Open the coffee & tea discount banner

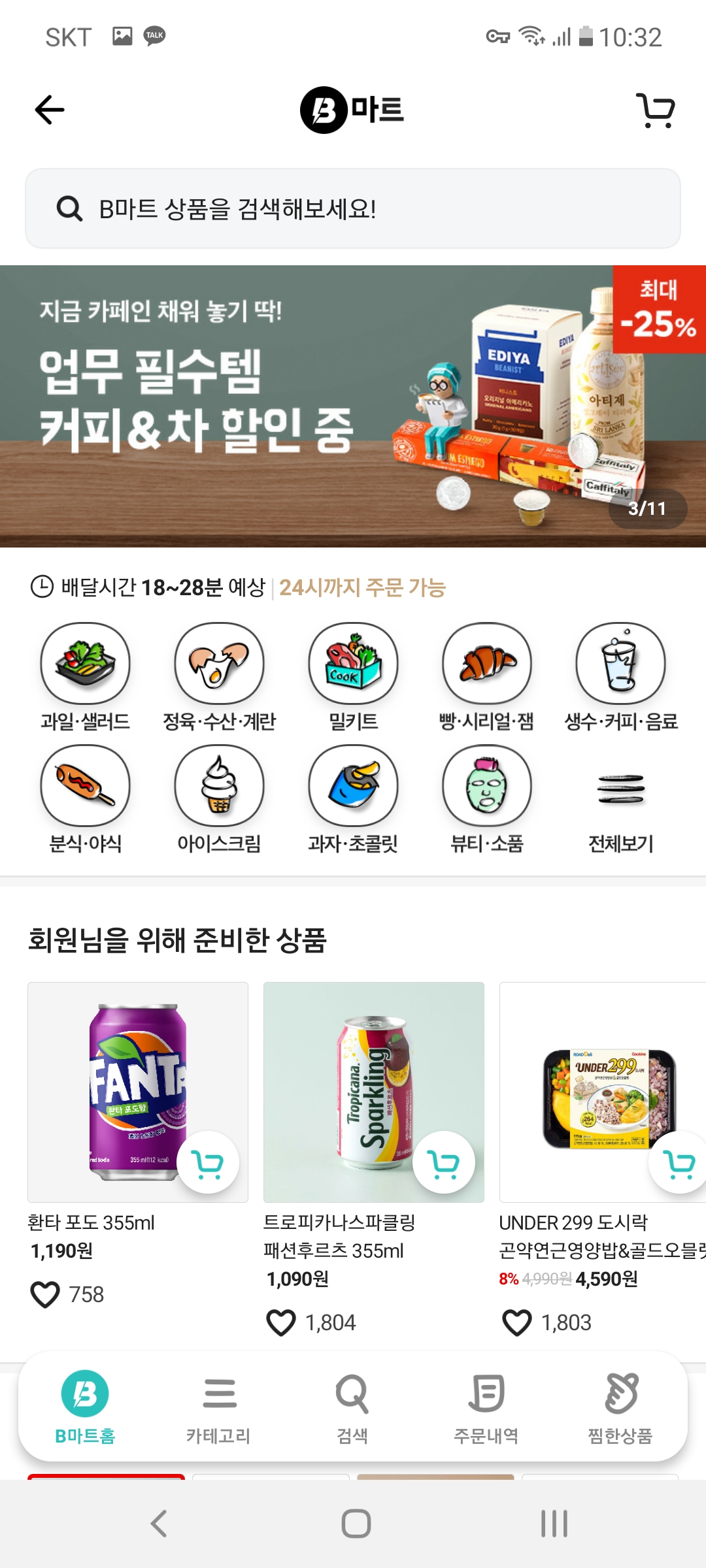[353, 405]
